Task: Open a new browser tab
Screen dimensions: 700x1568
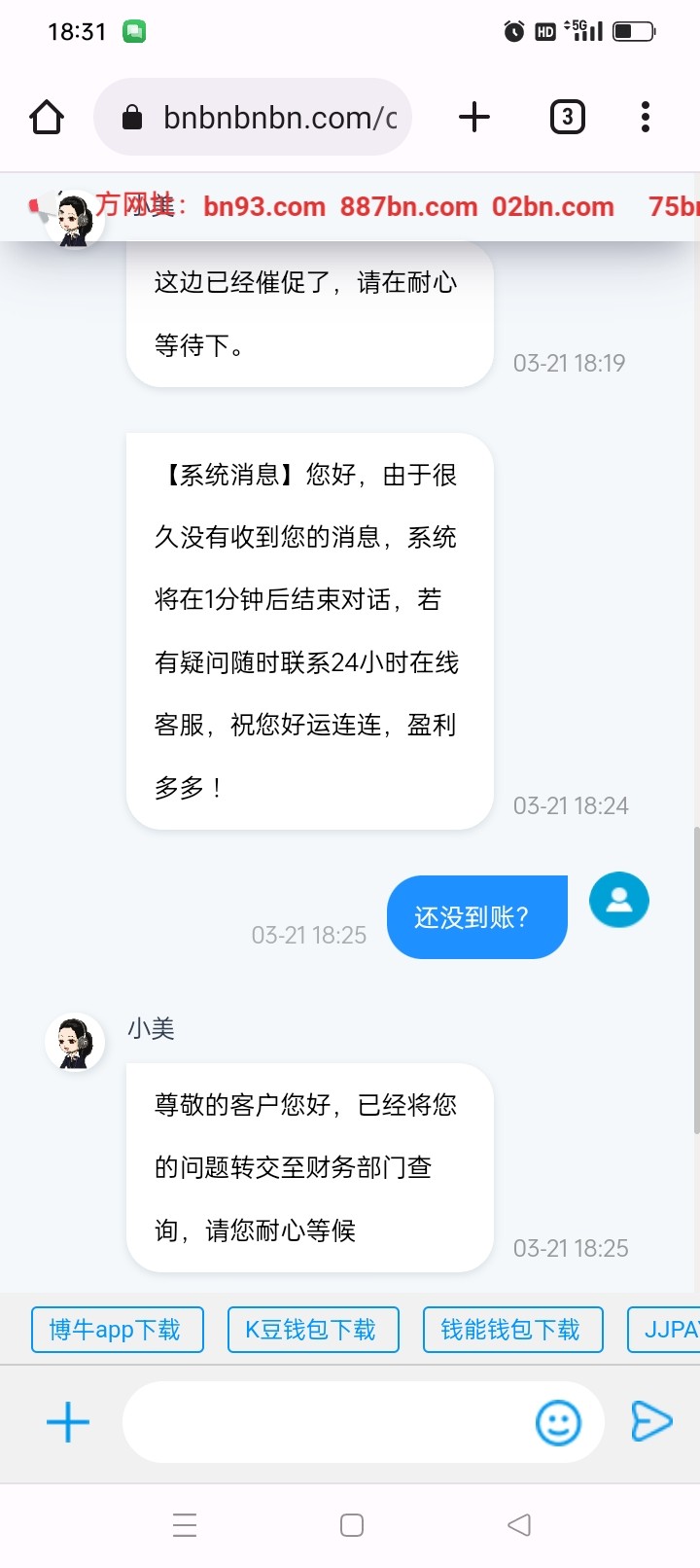Action: click(x=474, y=118)
